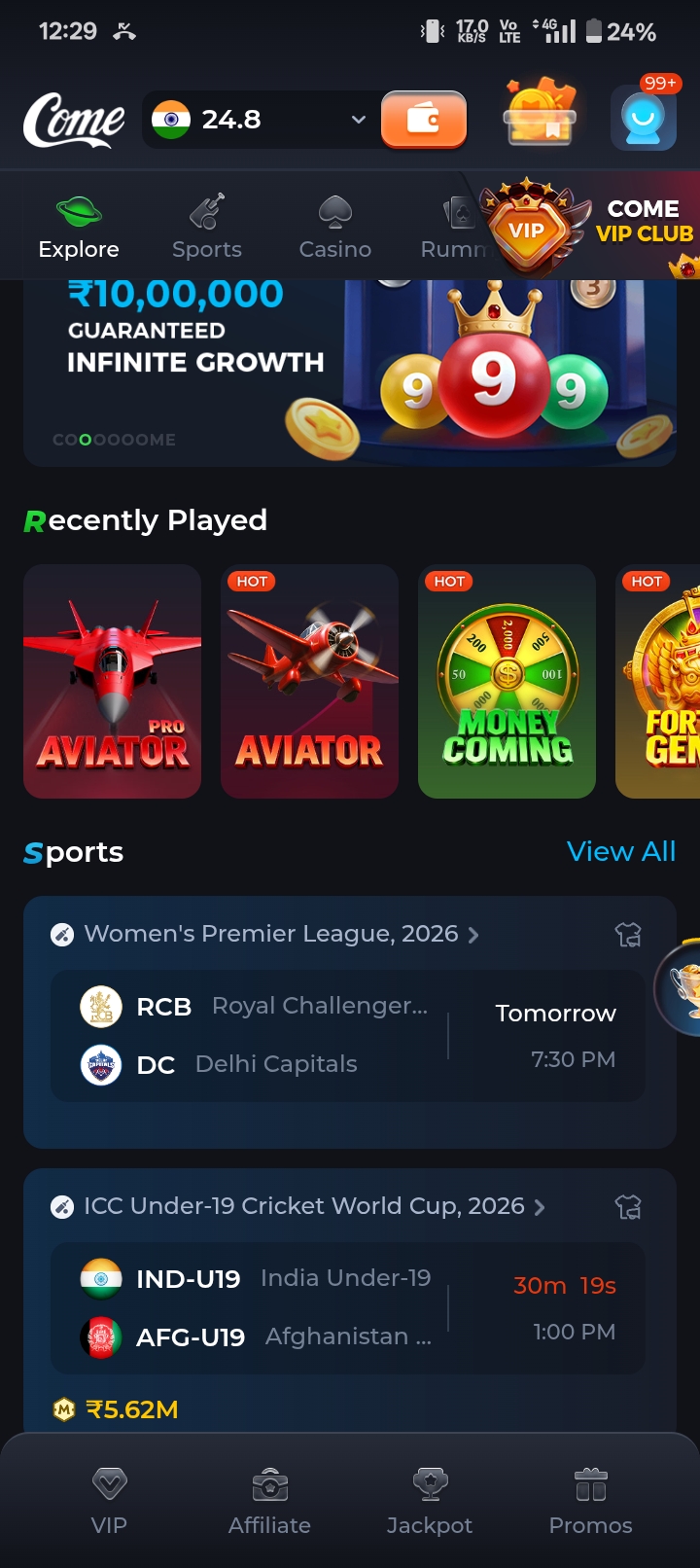Launch the Aviator Pro game

tap(113, 681)
